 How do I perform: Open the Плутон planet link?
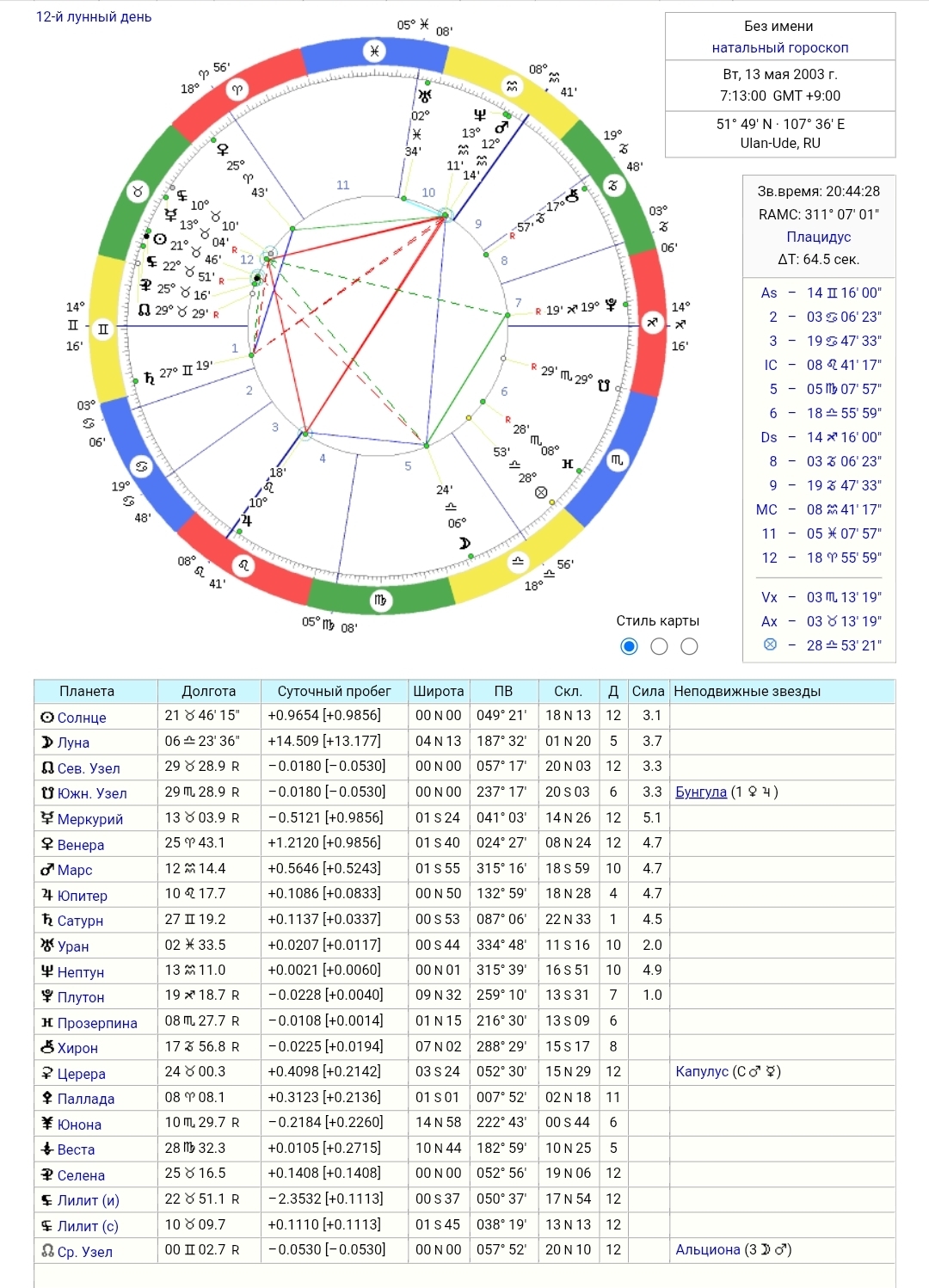[81, 997]
